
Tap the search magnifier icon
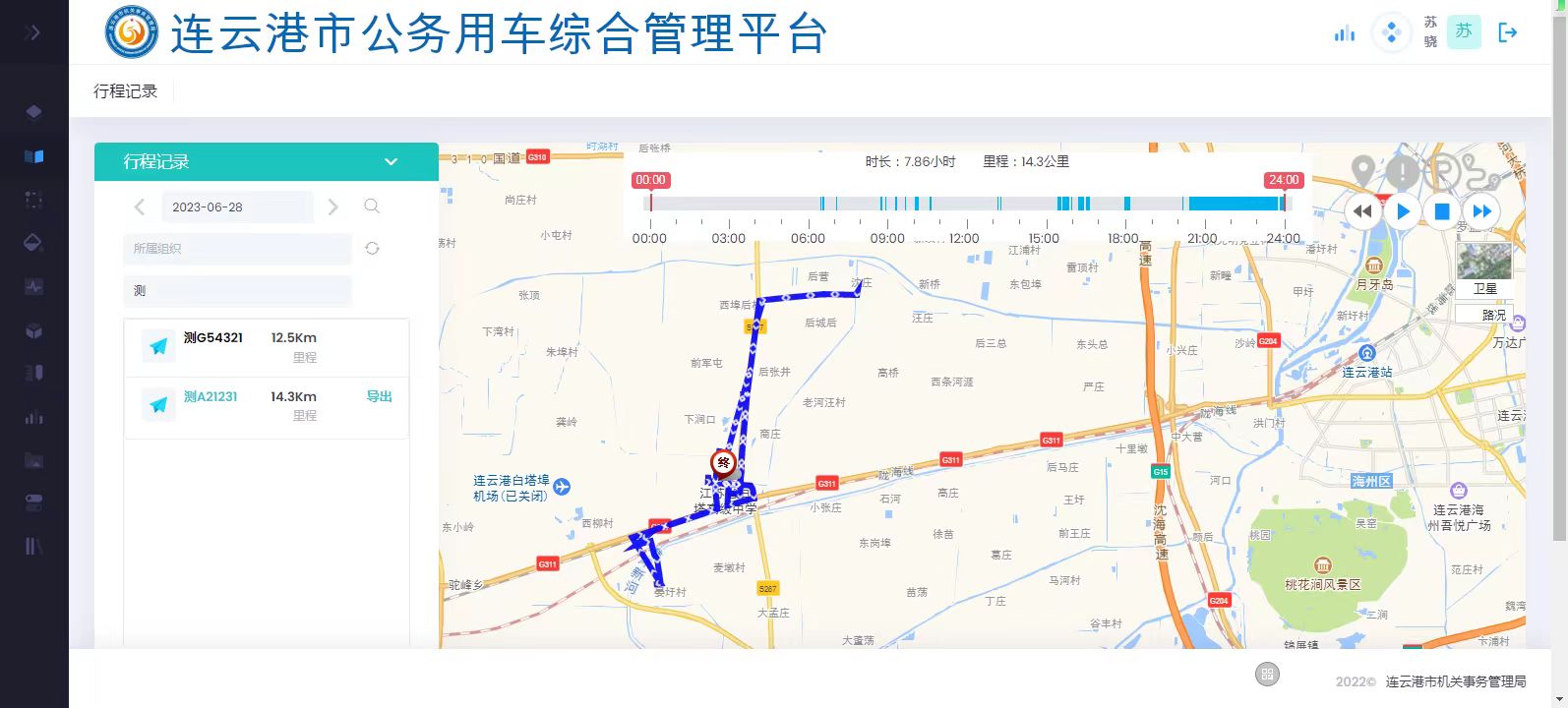click(x=372, y=206)
